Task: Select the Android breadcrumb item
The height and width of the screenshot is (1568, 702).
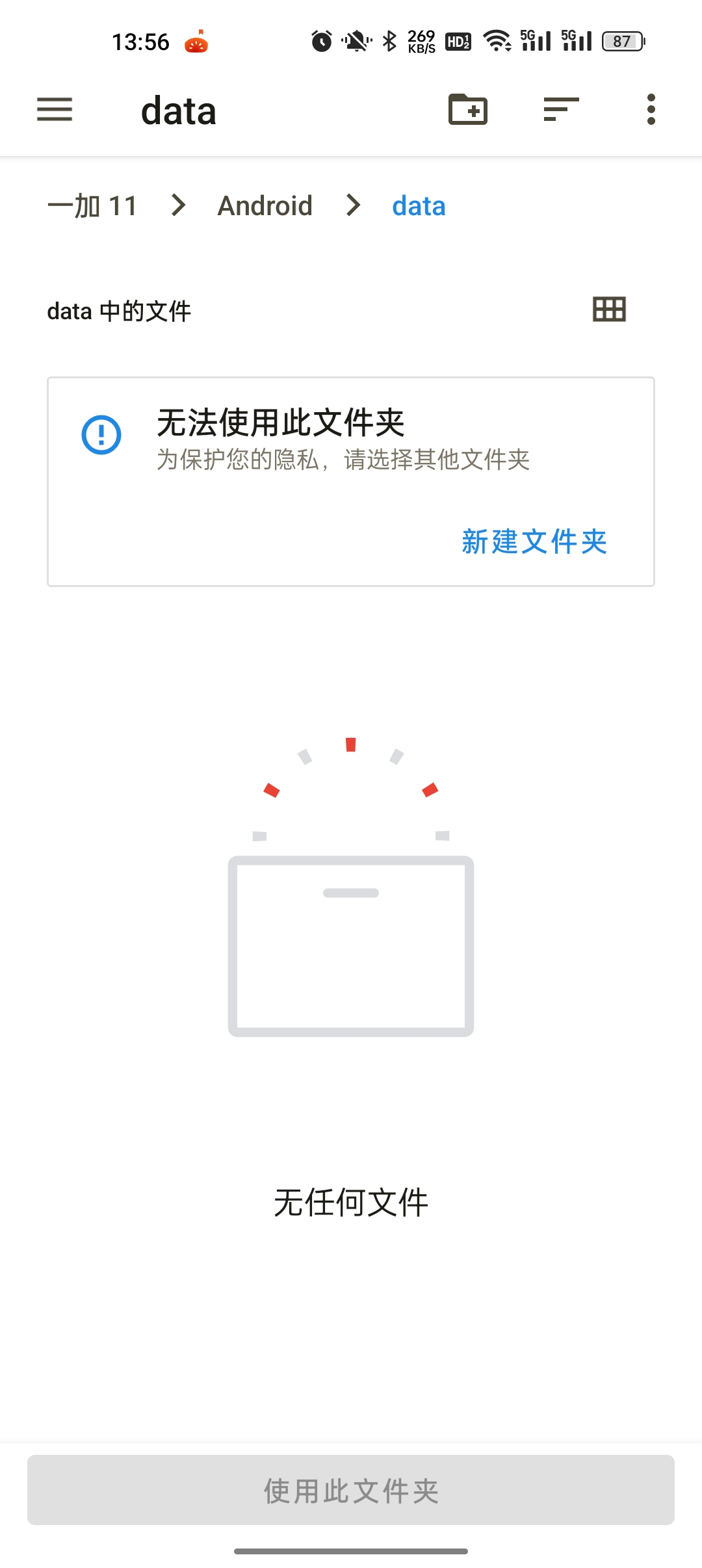Action: [x=265, y=205]
